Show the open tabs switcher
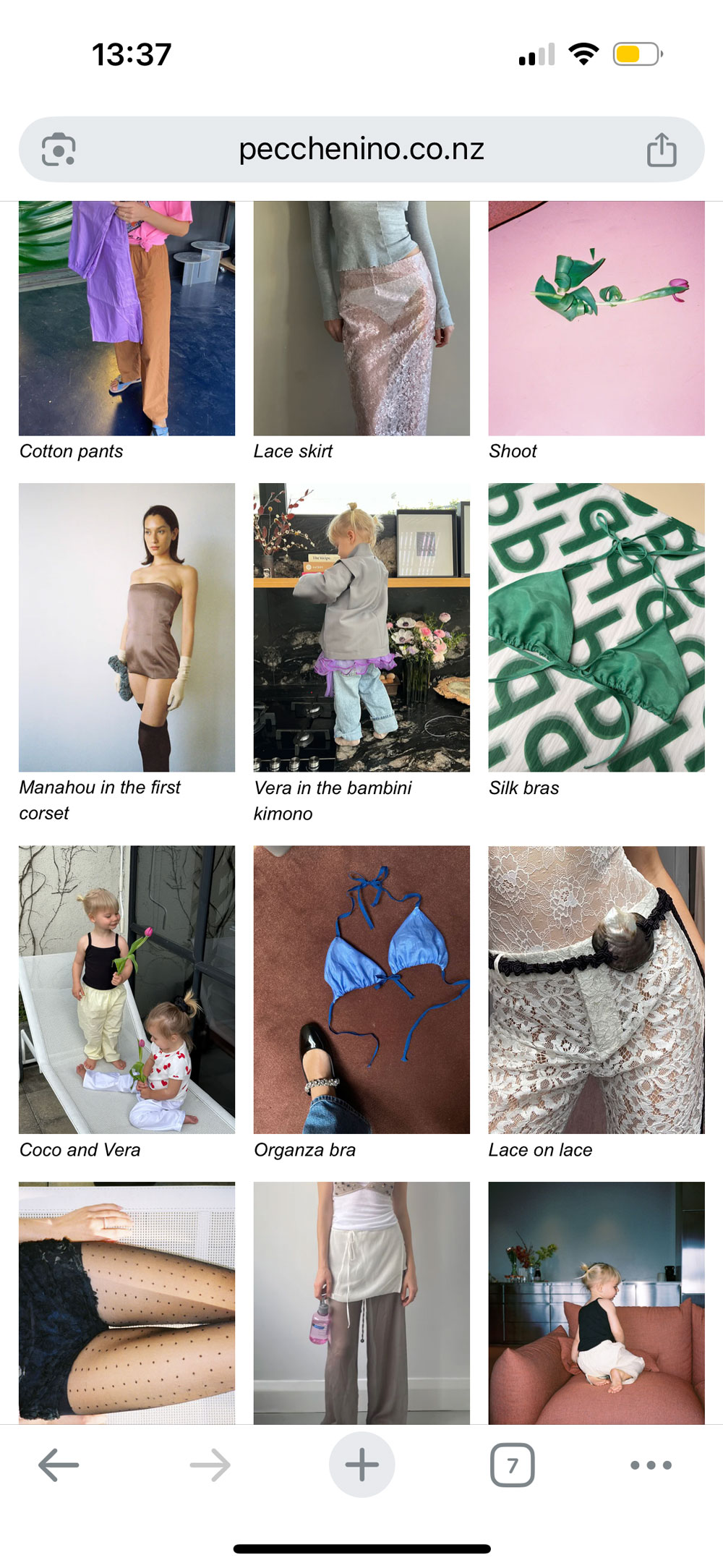Viewport: 723px width, 1568px height. 512,1465
